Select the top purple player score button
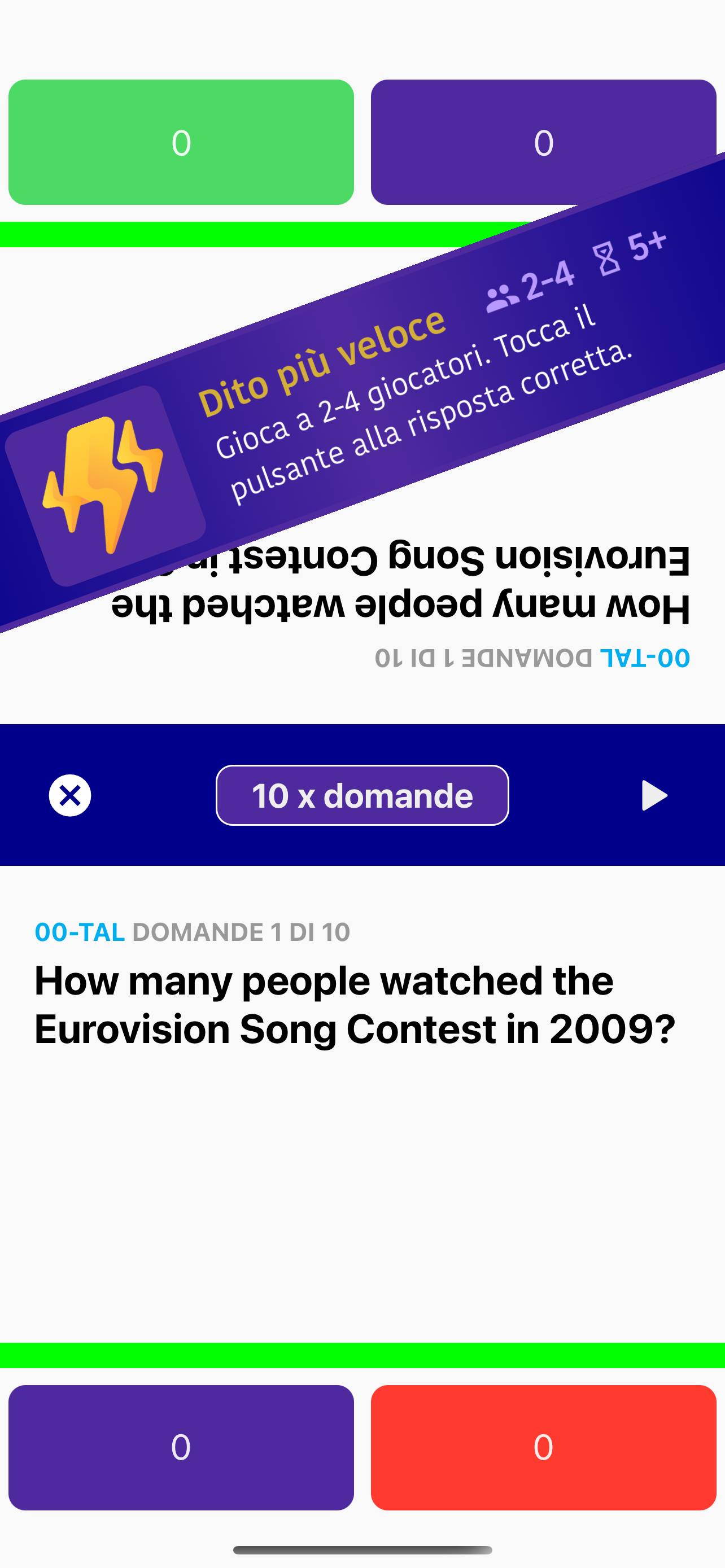The image size is (725, 1568). pos(544,142)
